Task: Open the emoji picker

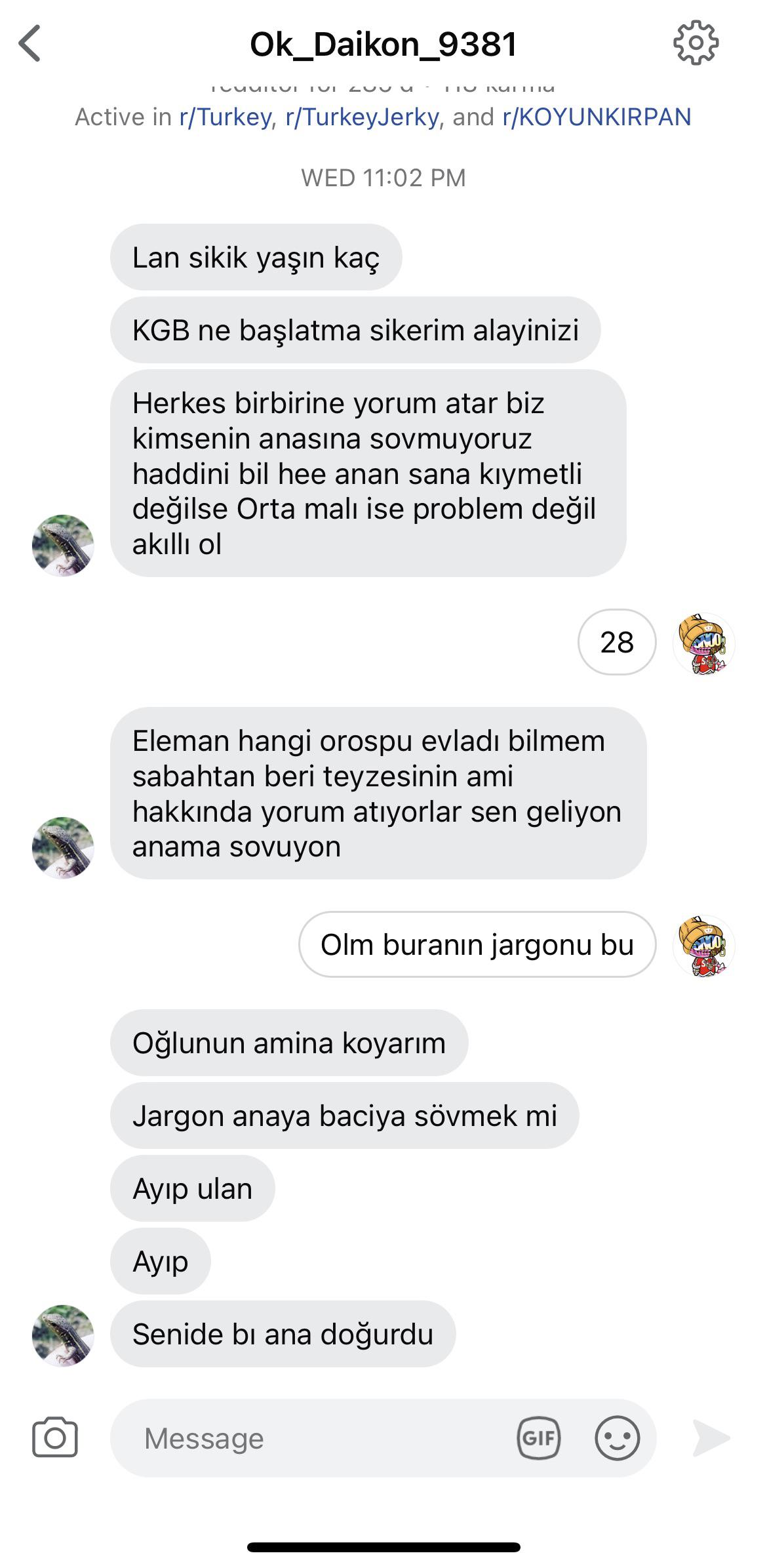Action: (x=617, y=1438)
